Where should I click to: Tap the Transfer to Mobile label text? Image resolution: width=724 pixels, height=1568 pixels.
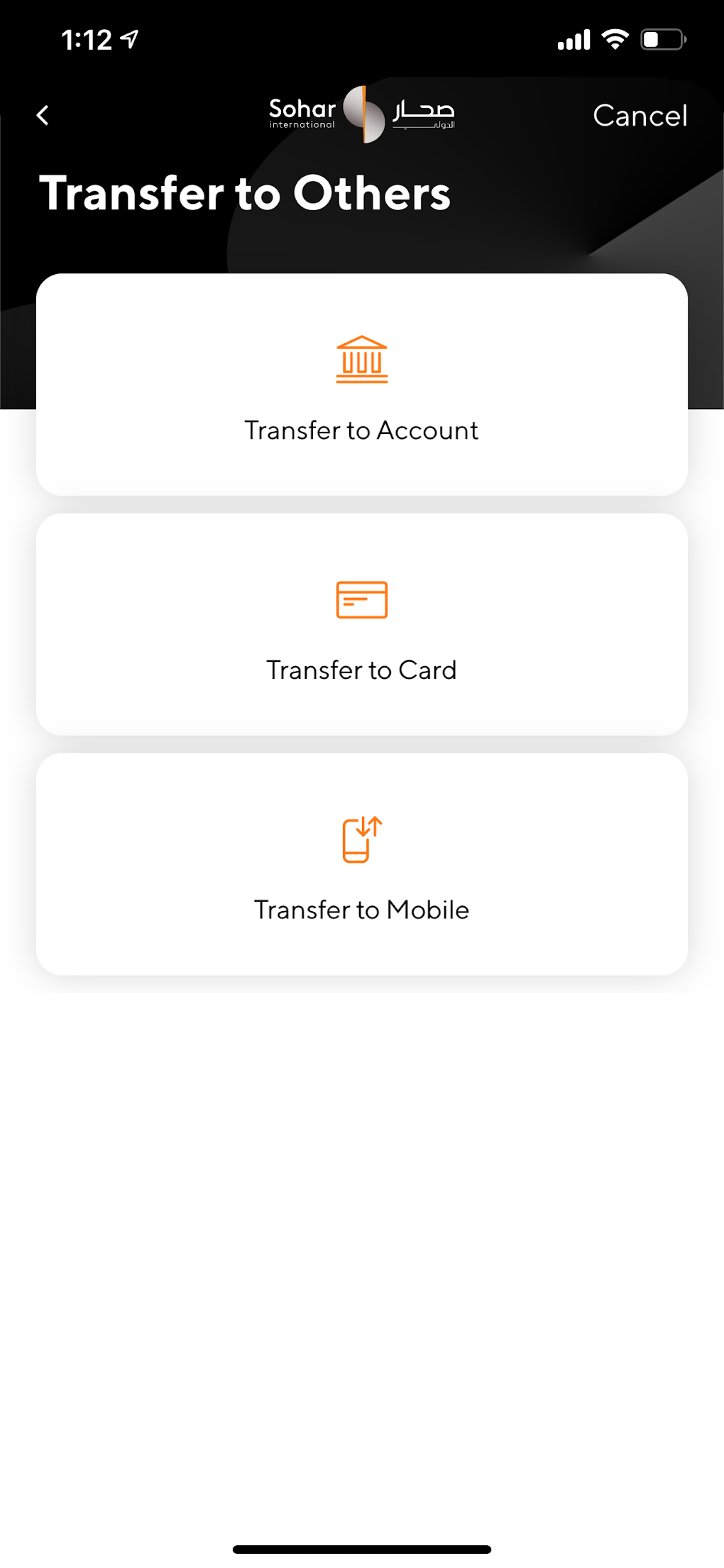pyautogui.click(x=361, y=910)
